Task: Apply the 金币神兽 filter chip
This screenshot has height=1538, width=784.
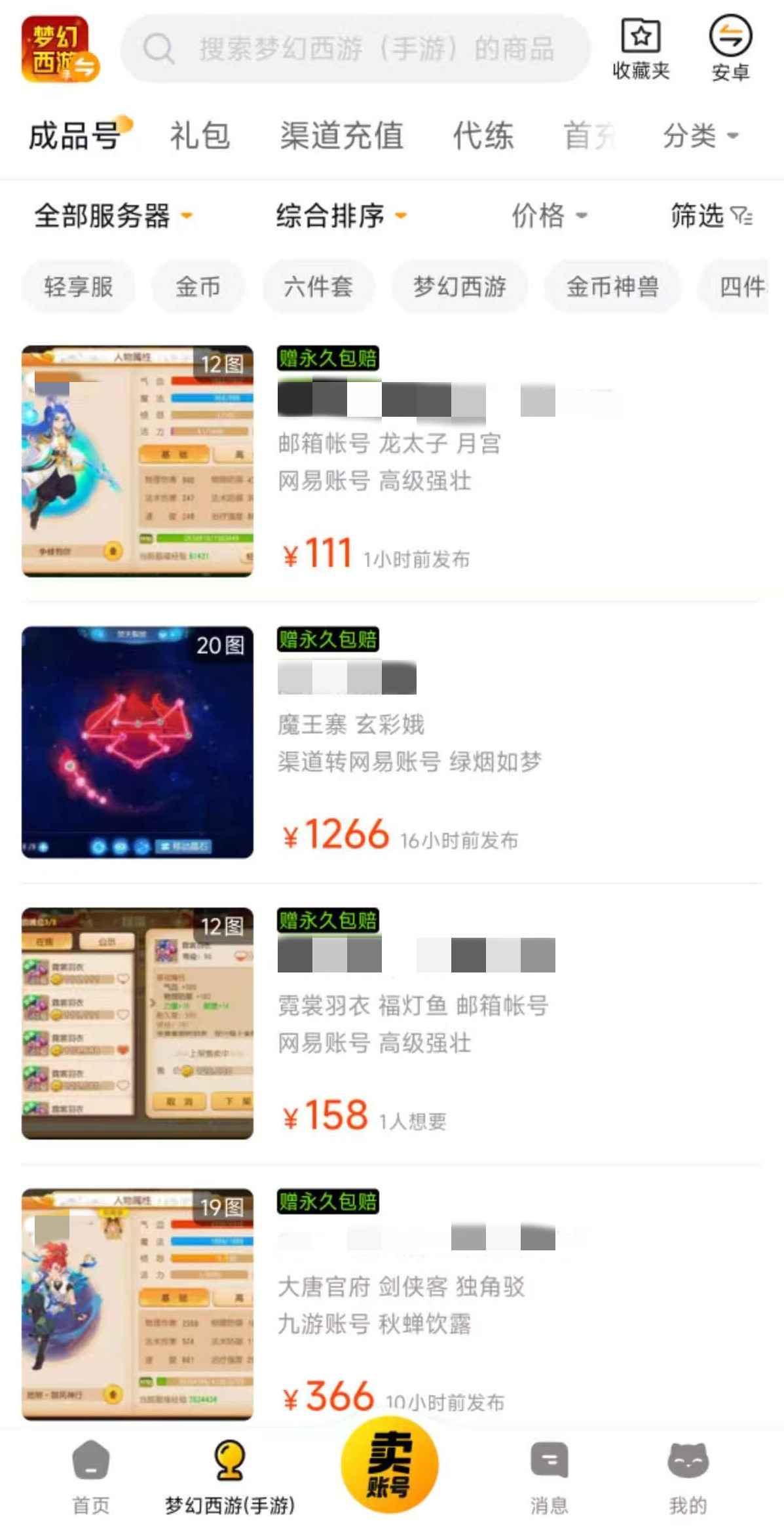Action: pos(612,287)
